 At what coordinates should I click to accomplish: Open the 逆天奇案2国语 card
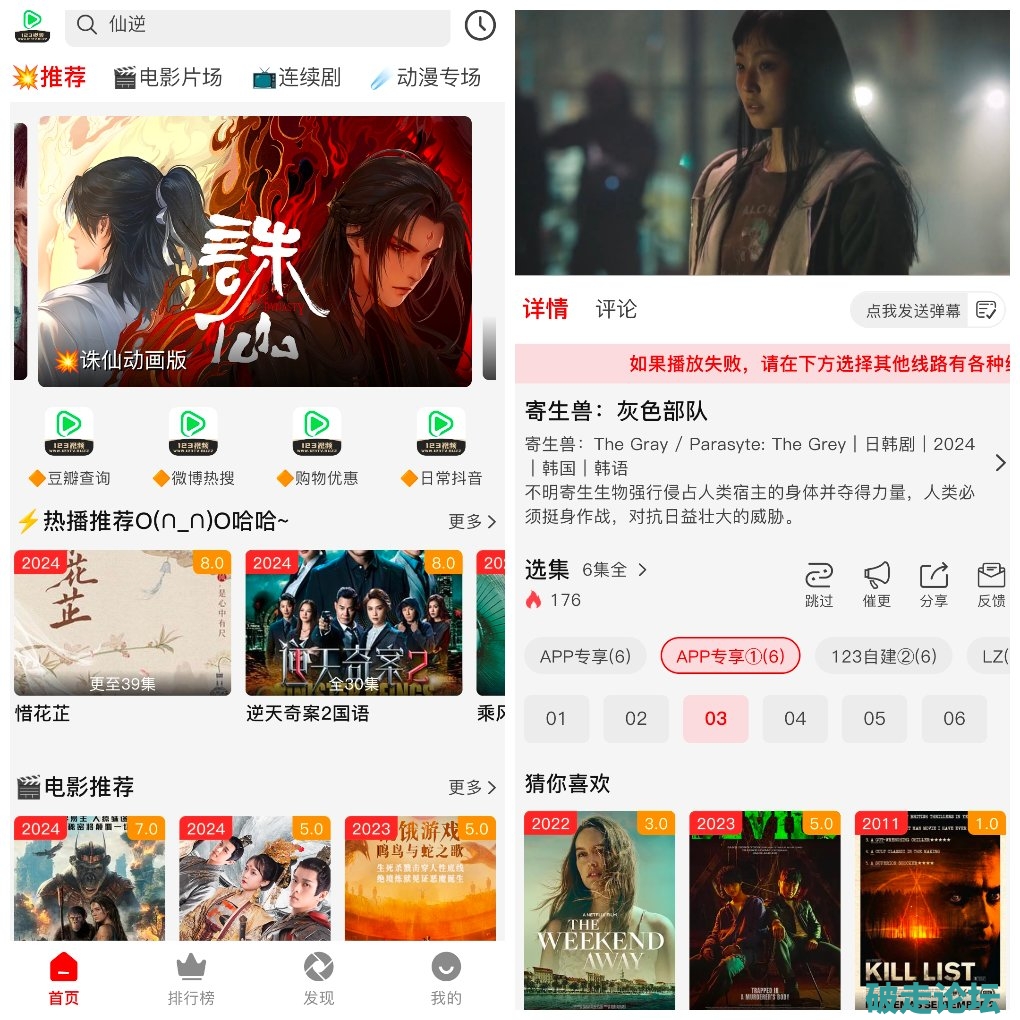coord(354,623)
